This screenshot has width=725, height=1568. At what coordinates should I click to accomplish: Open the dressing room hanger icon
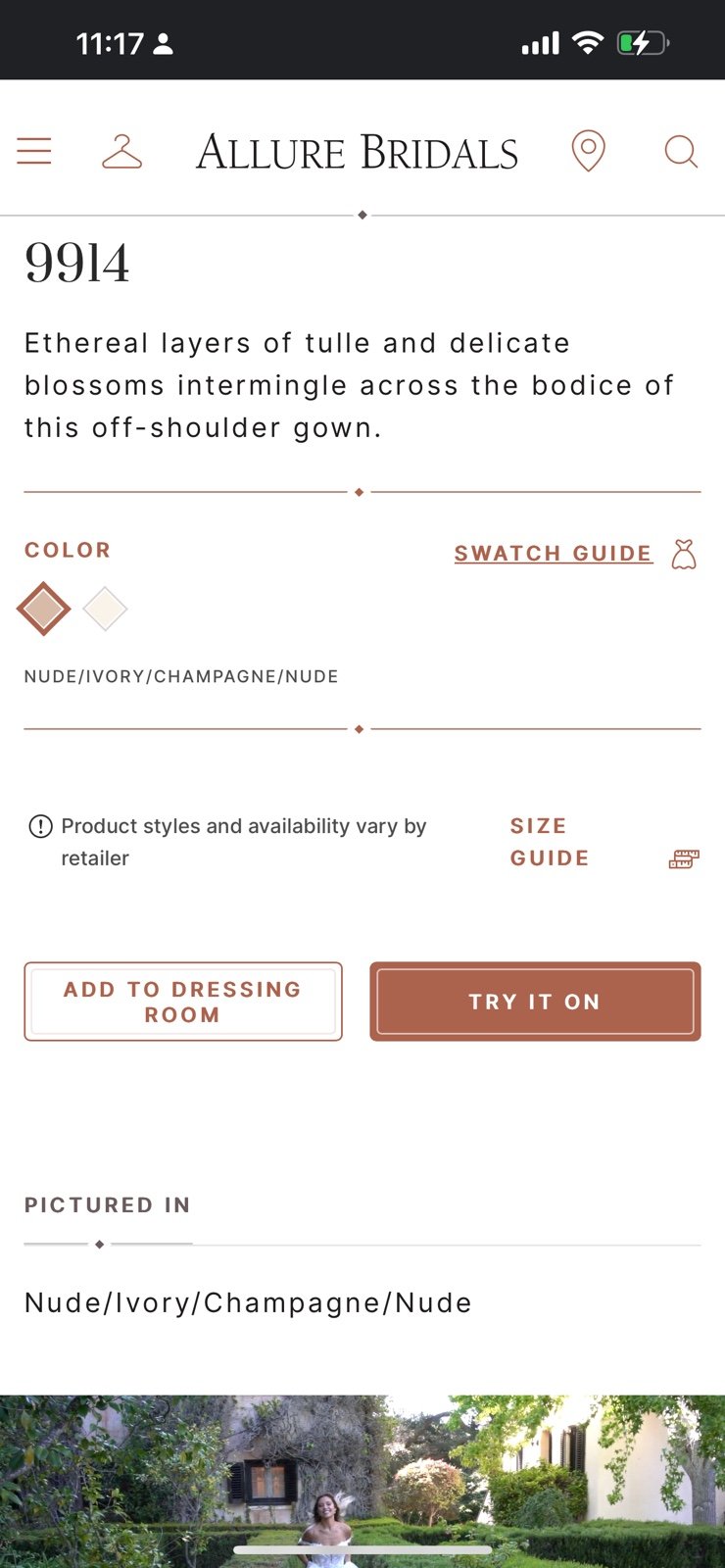122,152
